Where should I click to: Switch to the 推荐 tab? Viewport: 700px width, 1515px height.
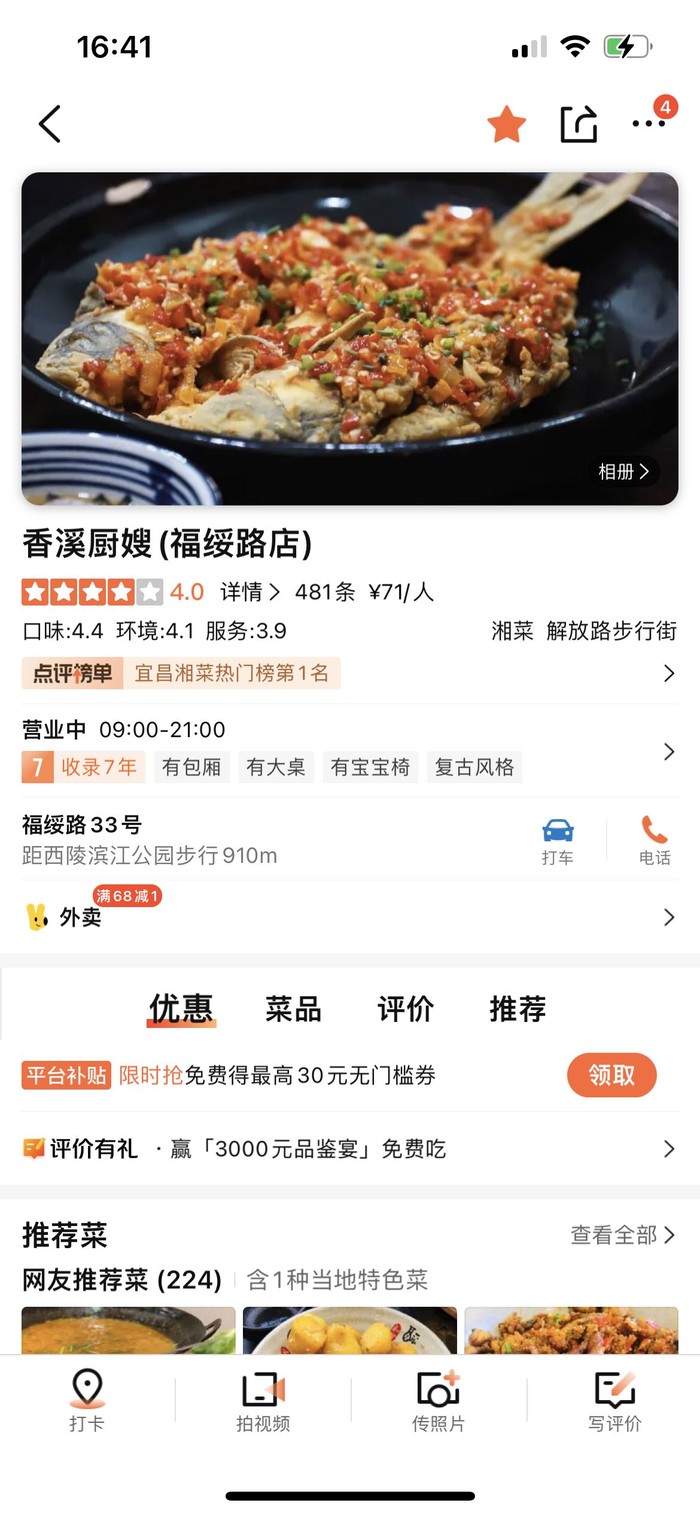[x=517, y=1009]
